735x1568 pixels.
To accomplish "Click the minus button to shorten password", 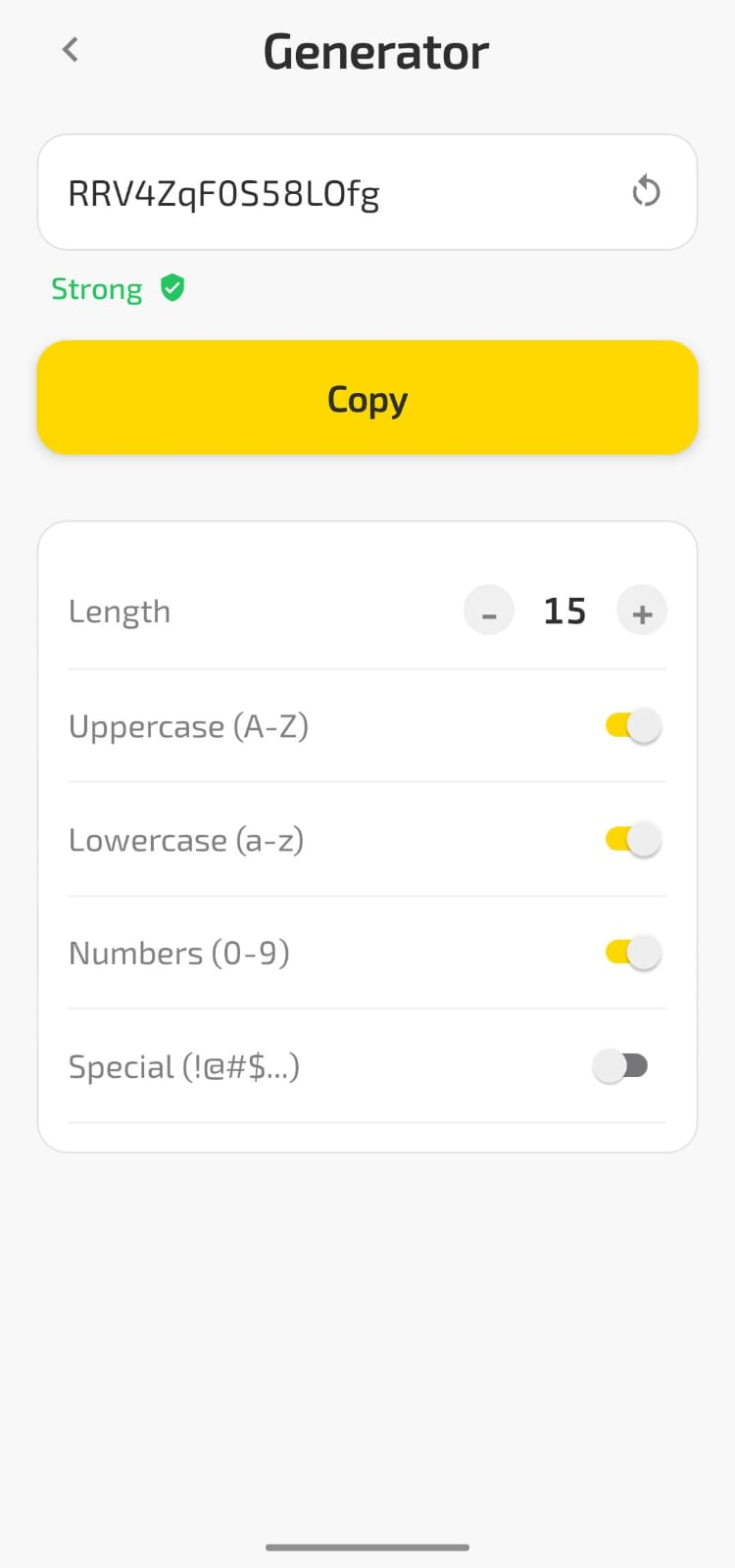I will coord(488,610).
